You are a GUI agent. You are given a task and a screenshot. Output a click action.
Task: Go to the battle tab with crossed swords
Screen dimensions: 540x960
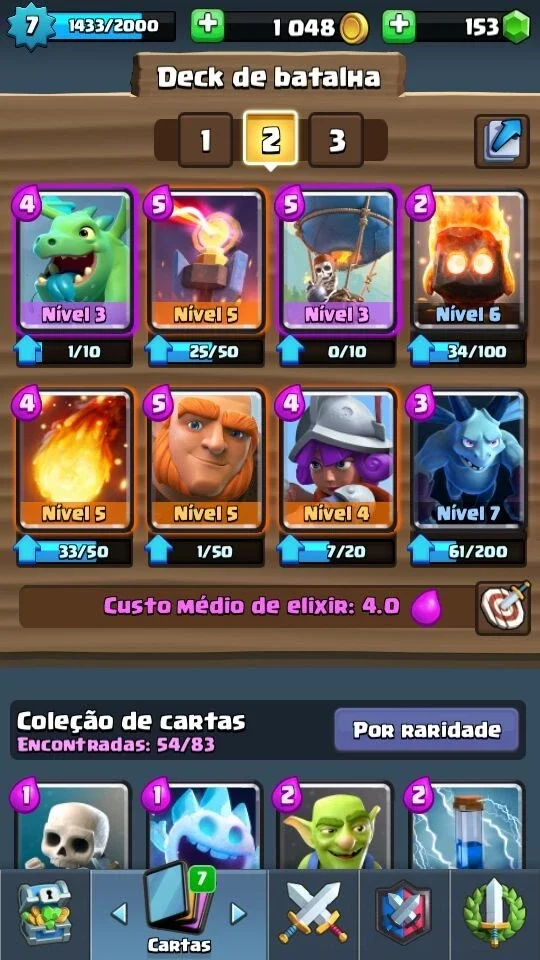tap(312, 915)
